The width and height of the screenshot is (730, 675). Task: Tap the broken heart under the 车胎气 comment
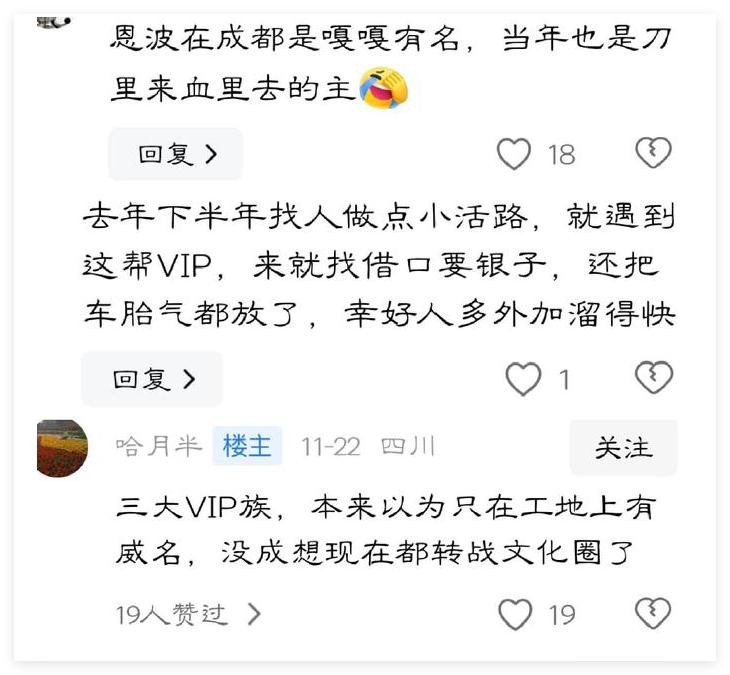654,378
